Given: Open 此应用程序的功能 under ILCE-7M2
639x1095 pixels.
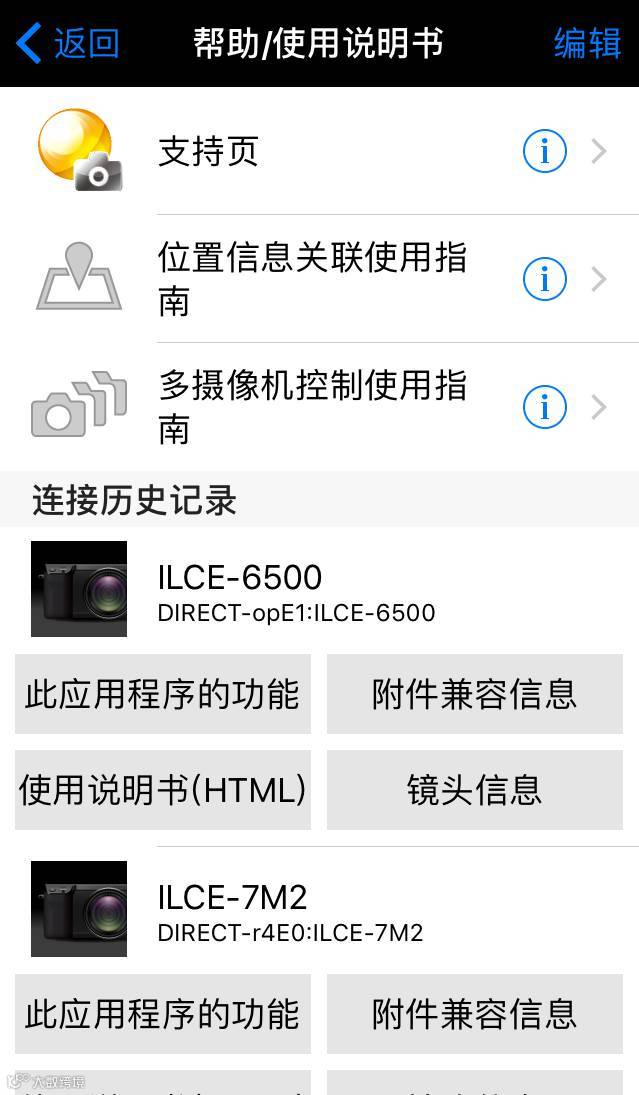Looking at the screenshot, I should (163, 1014).
